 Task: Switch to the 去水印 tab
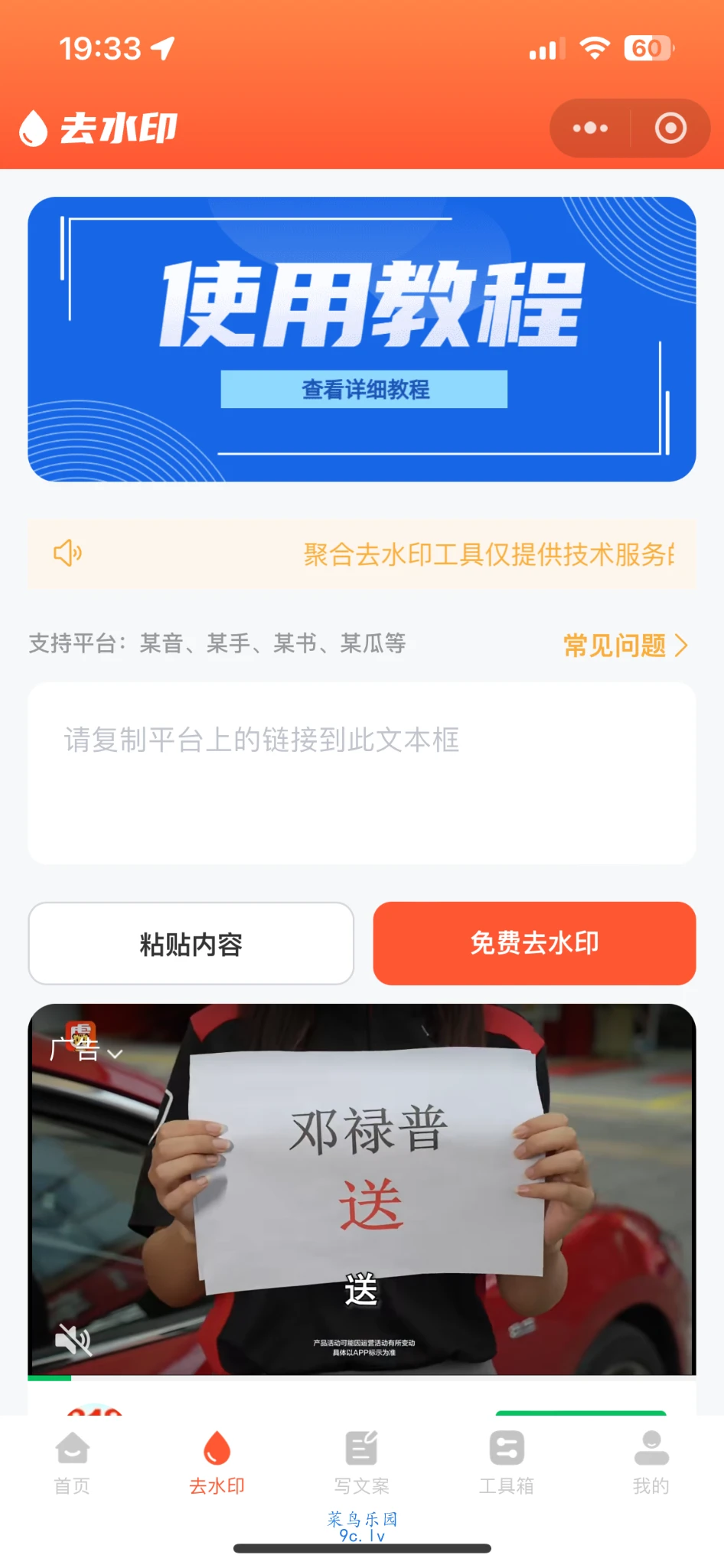click(217, 1462)
